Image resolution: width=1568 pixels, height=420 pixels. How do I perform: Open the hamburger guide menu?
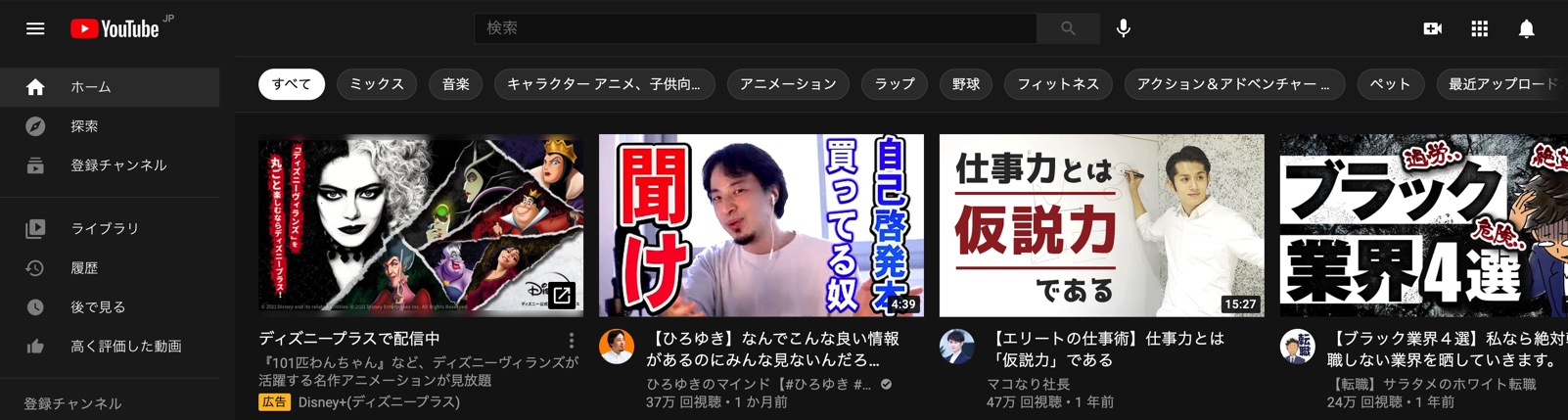(x=35, y=28)
